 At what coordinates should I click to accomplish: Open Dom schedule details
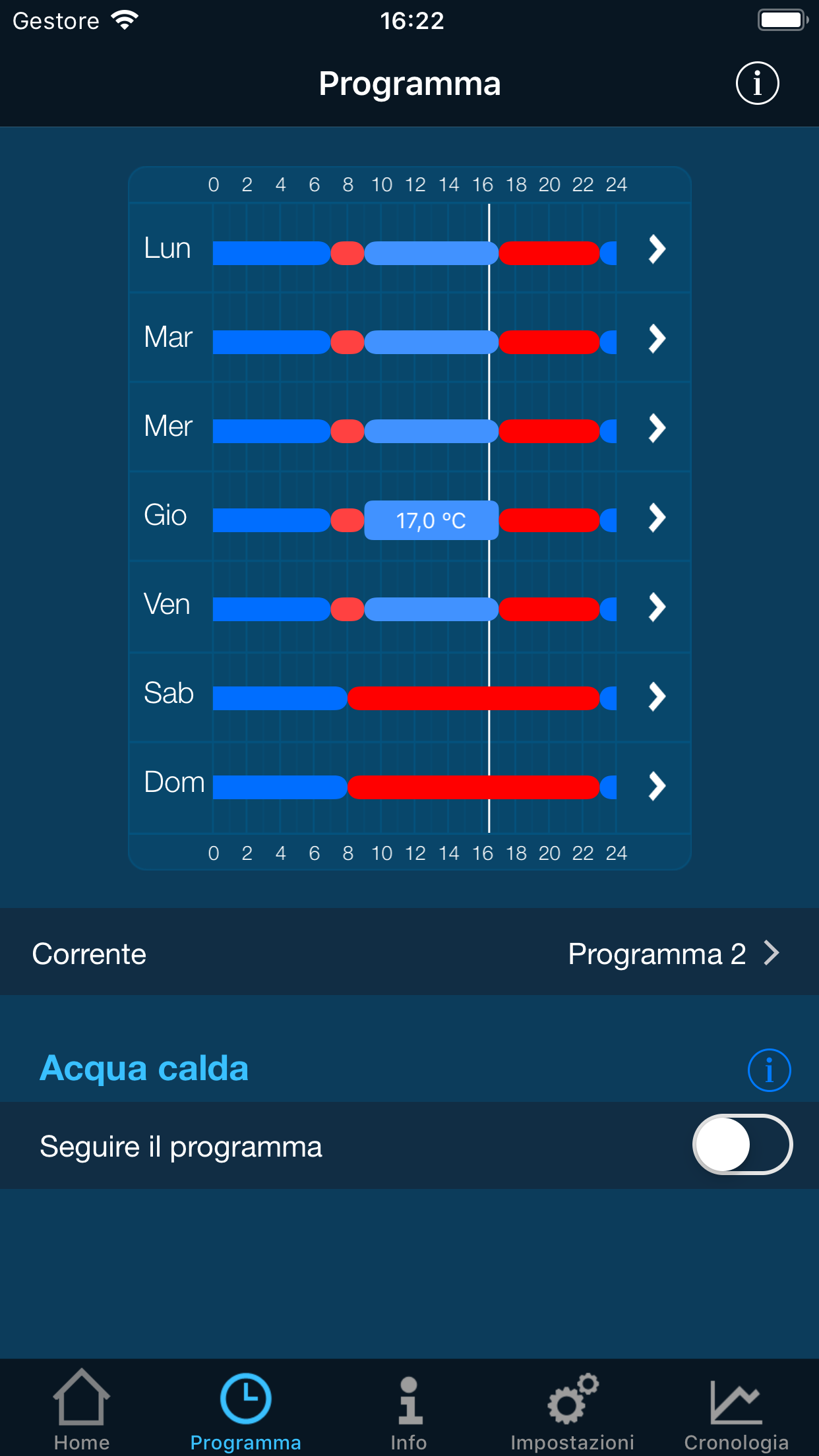point(657,786)
